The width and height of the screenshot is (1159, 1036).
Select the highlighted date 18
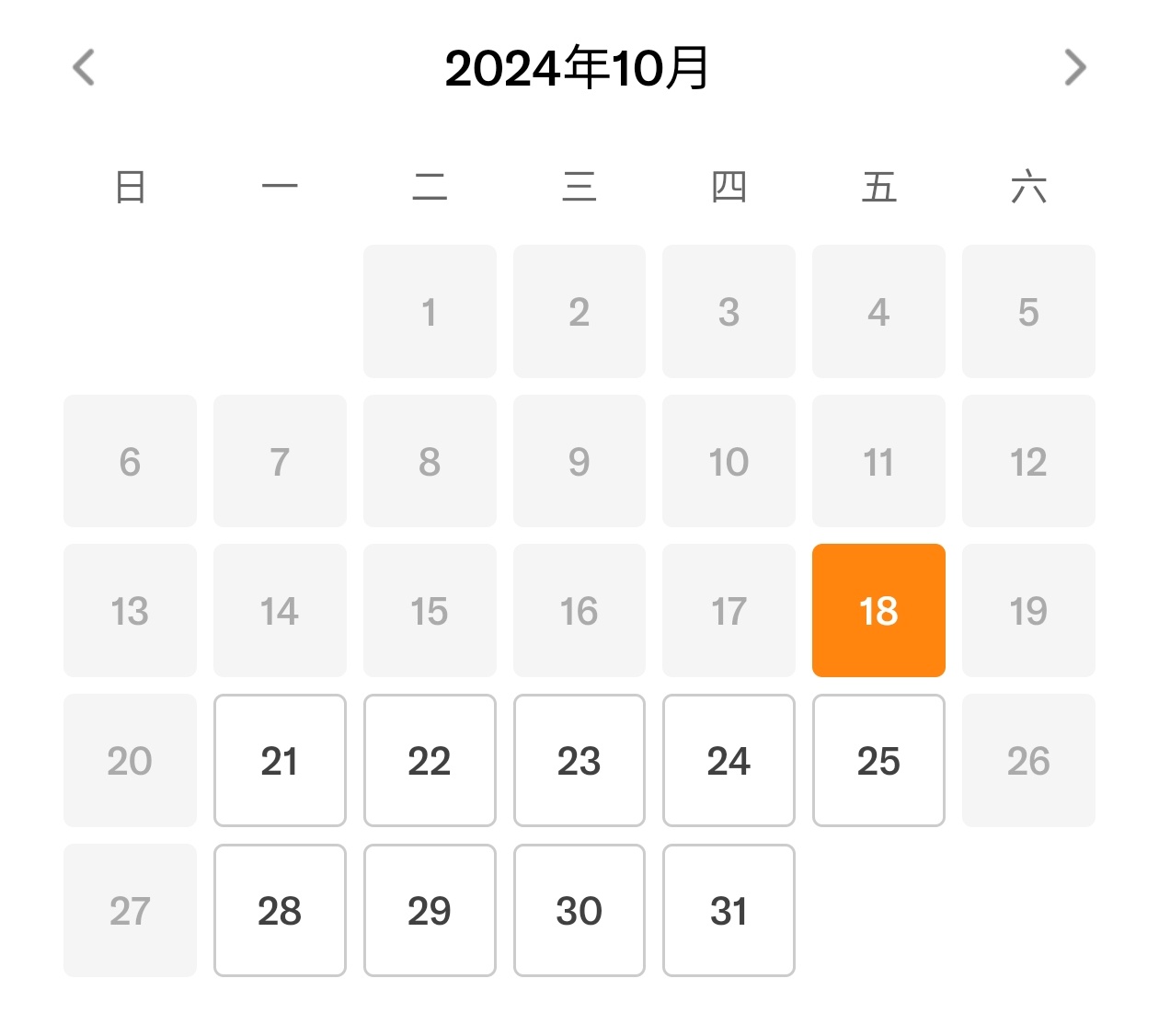(x=878, y=611)
